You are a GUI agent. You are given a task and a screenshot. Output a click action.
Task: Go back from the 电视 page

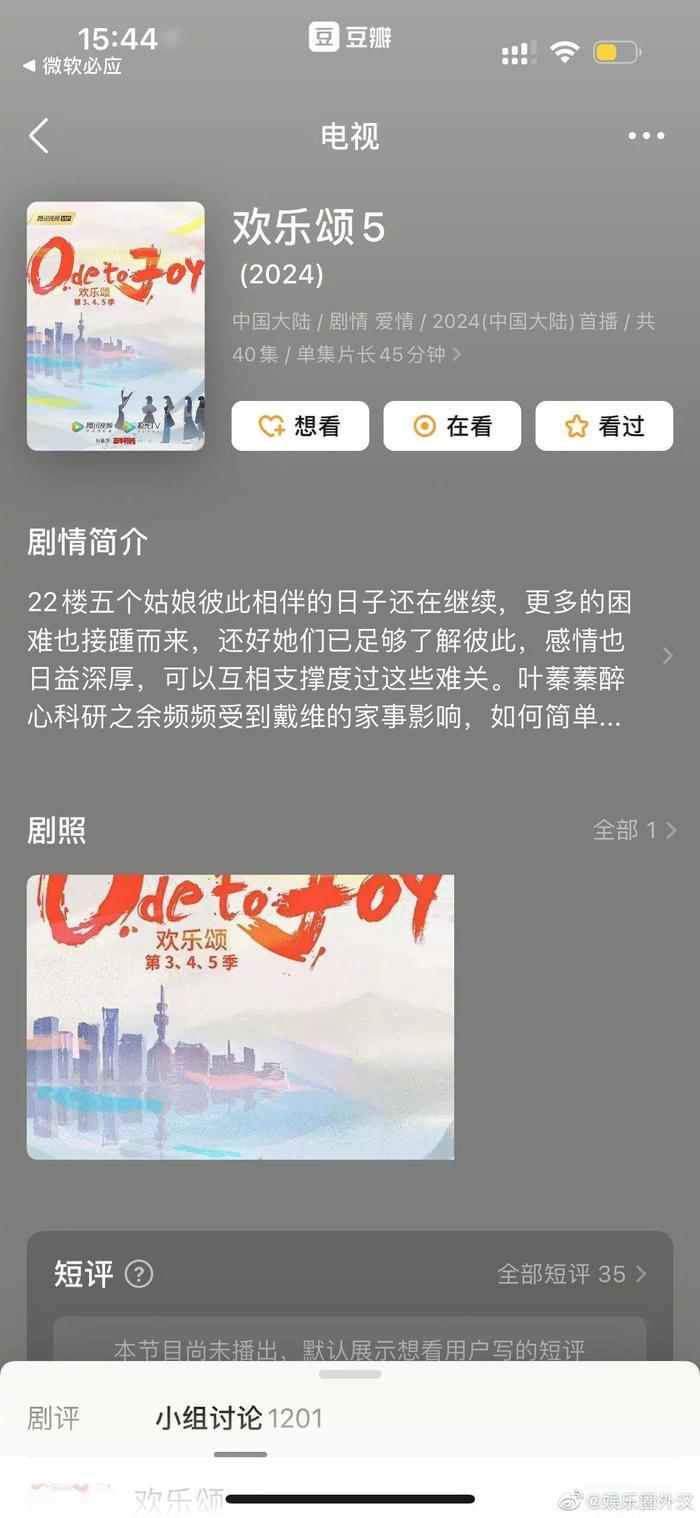click(39, 136)
